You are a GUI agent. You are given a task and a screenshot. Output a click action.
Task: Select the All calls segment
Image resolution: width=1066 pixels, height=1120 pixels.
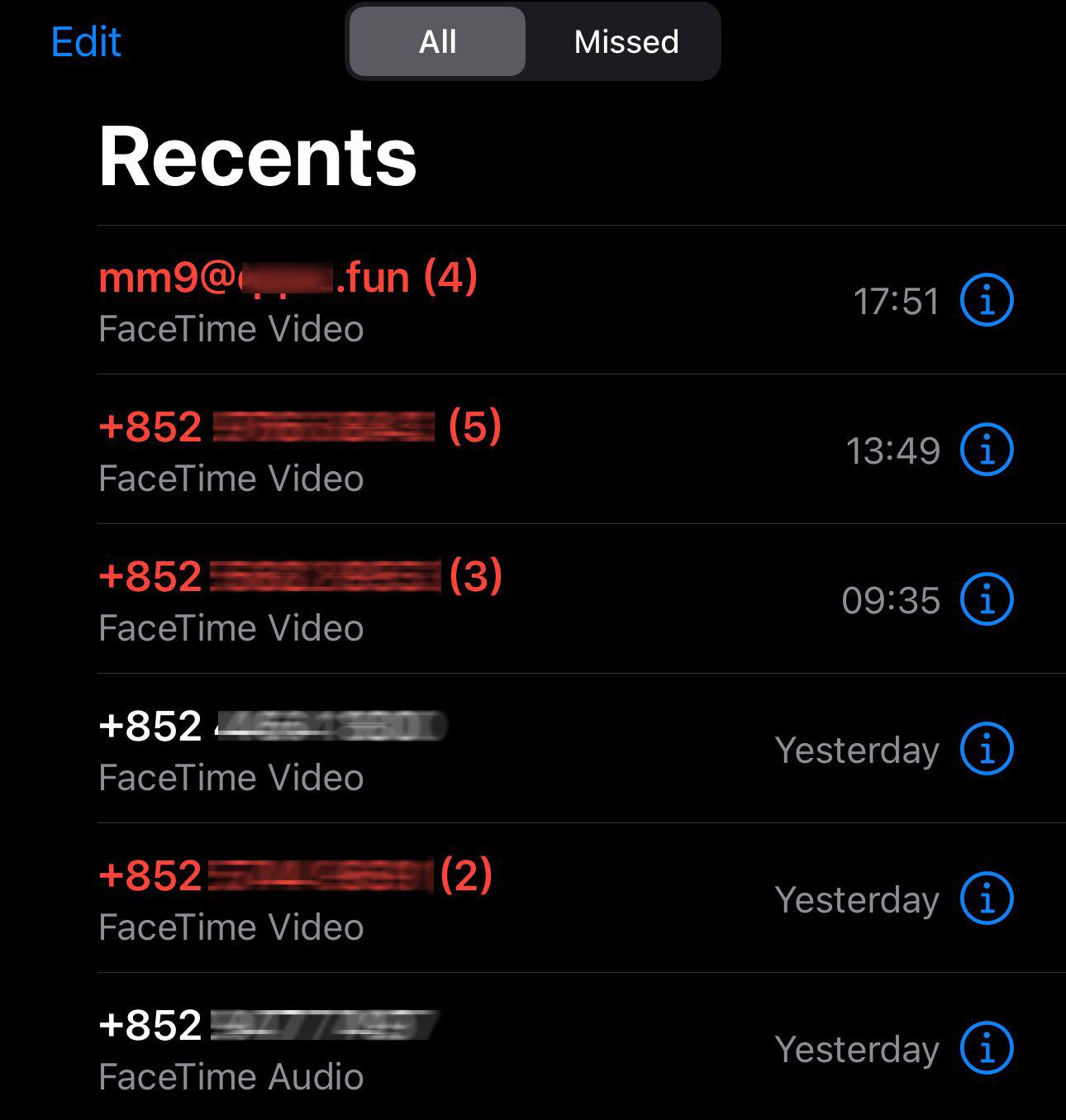coord(437,42)
